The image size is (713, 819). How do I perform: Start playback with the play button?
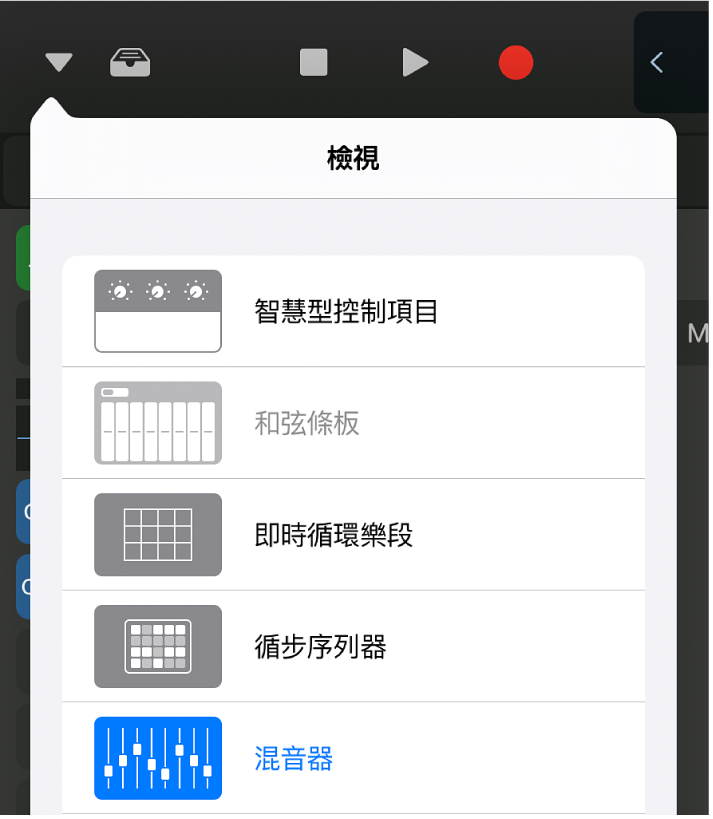click(x=414, y=63)
